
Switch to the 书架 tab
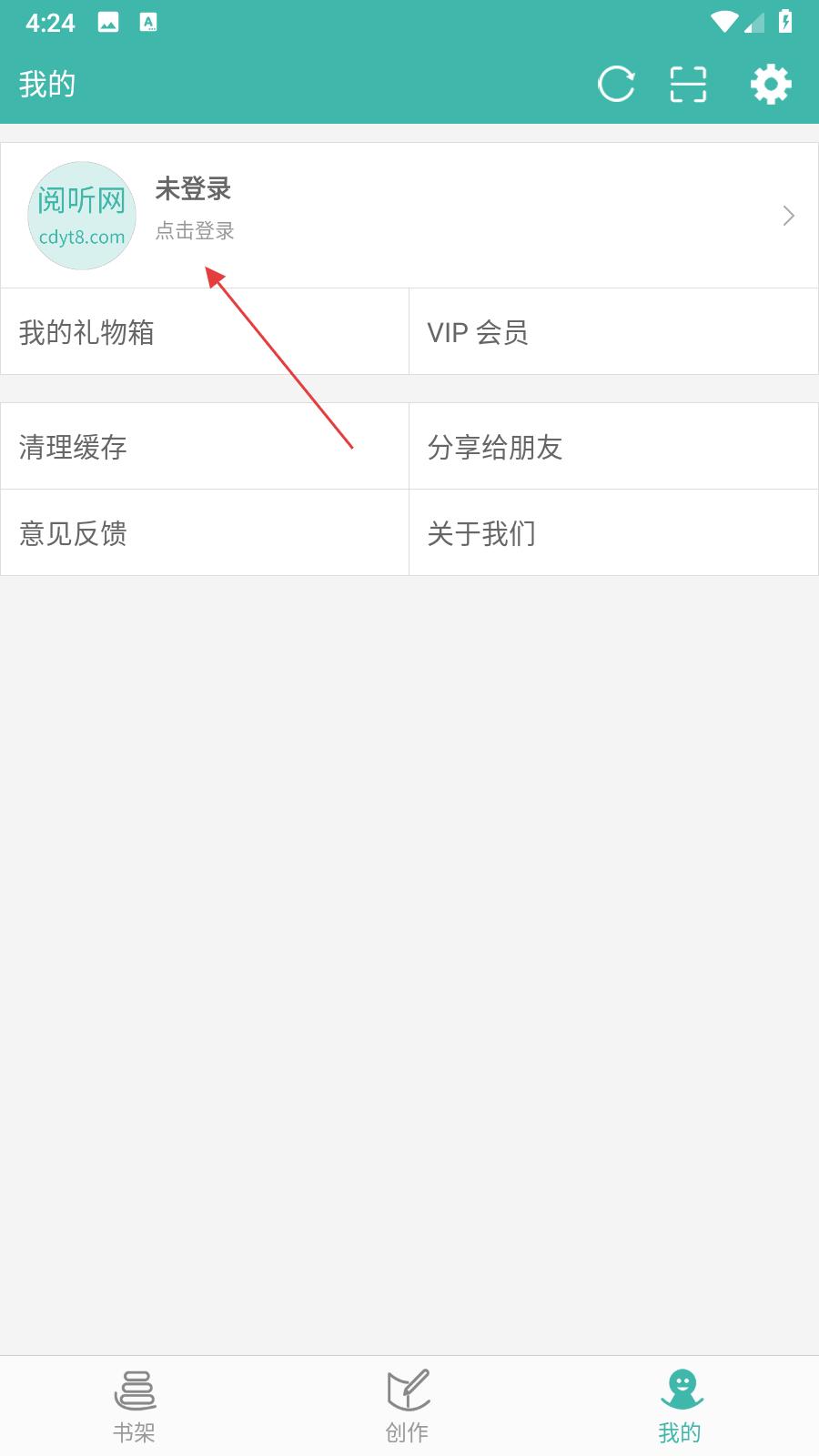pyautogui.click(x=135, y=1406)
